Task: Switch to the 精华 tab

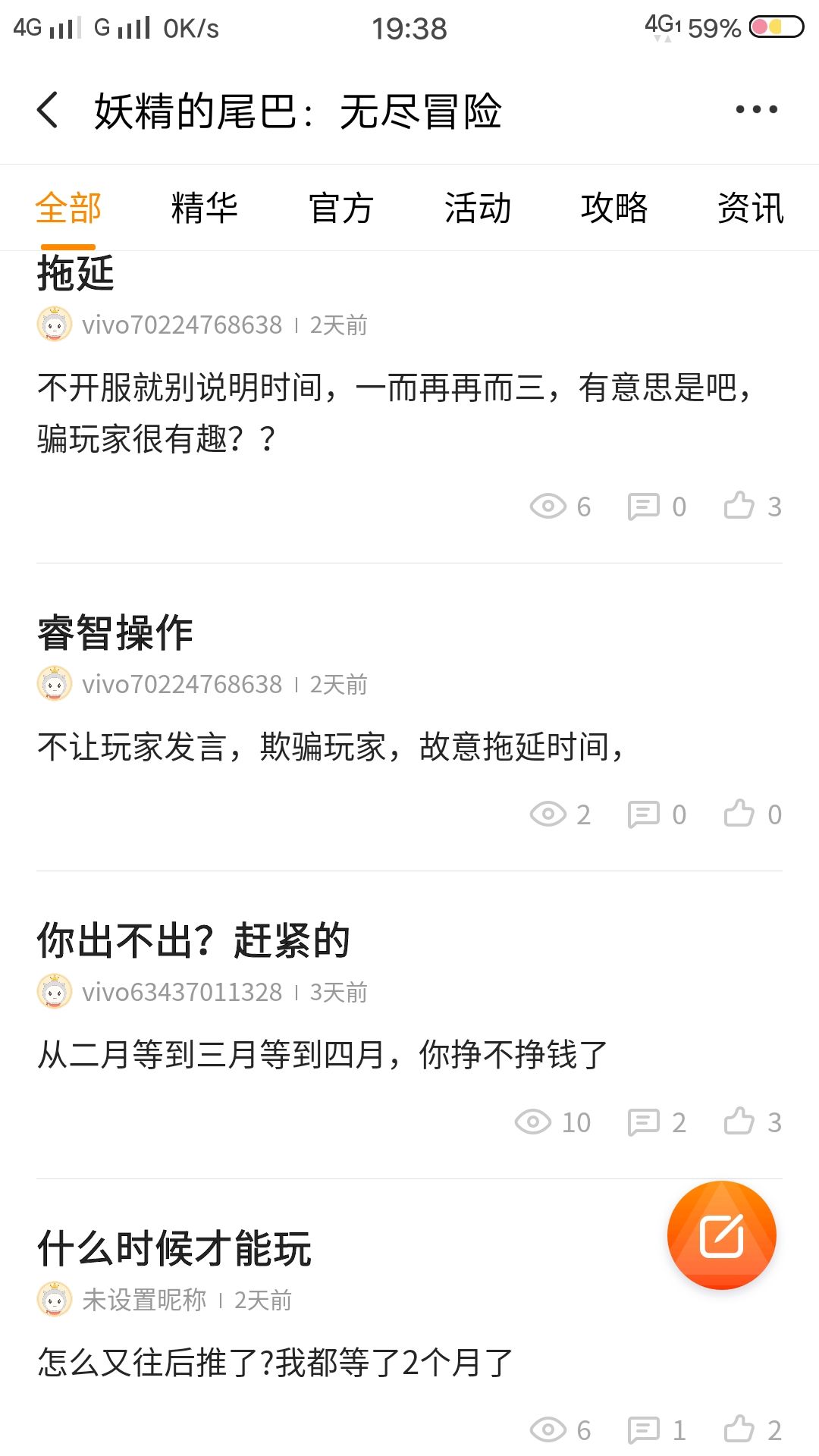Action: click(205, 208)
